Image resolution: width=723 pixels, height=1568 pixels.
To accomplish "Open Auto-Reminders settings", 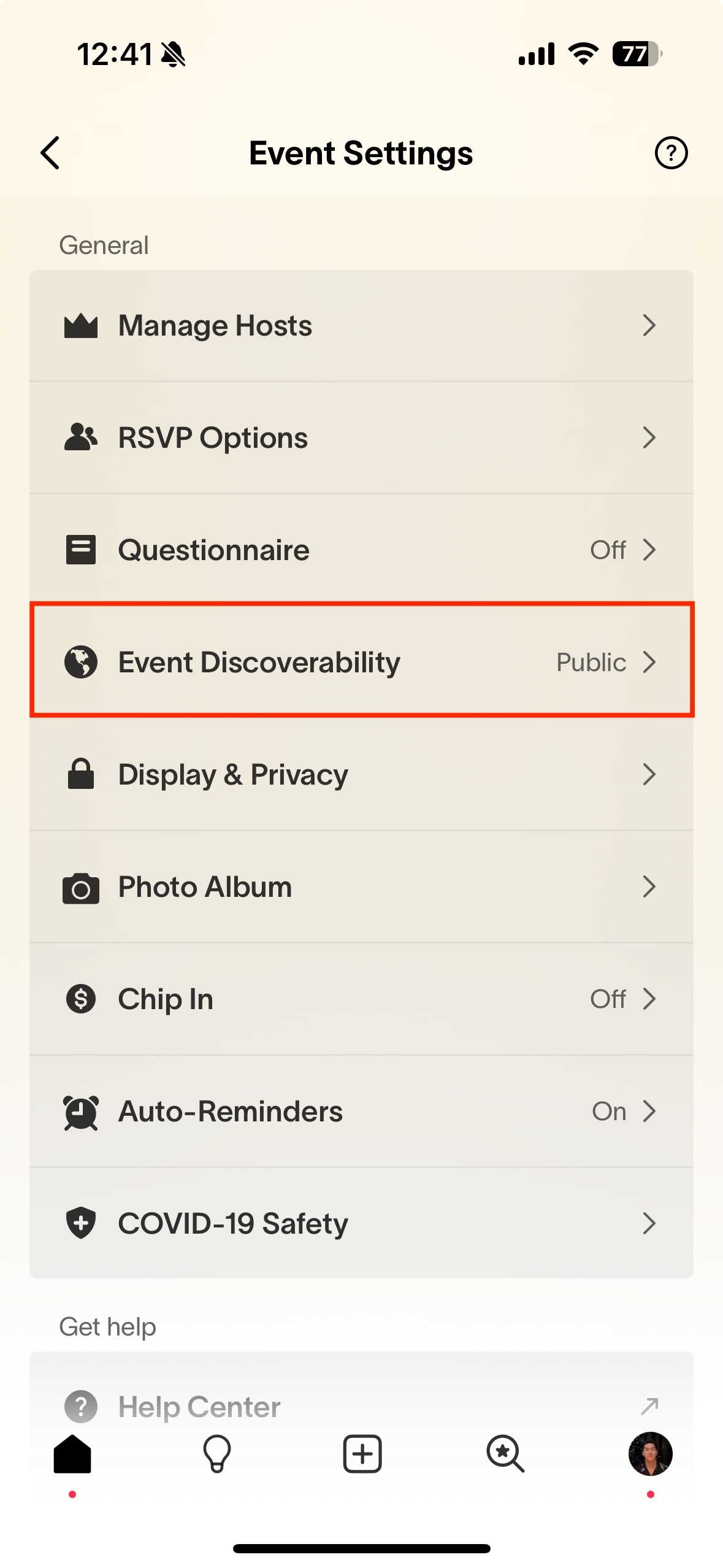I will (x=361, y=1112).
